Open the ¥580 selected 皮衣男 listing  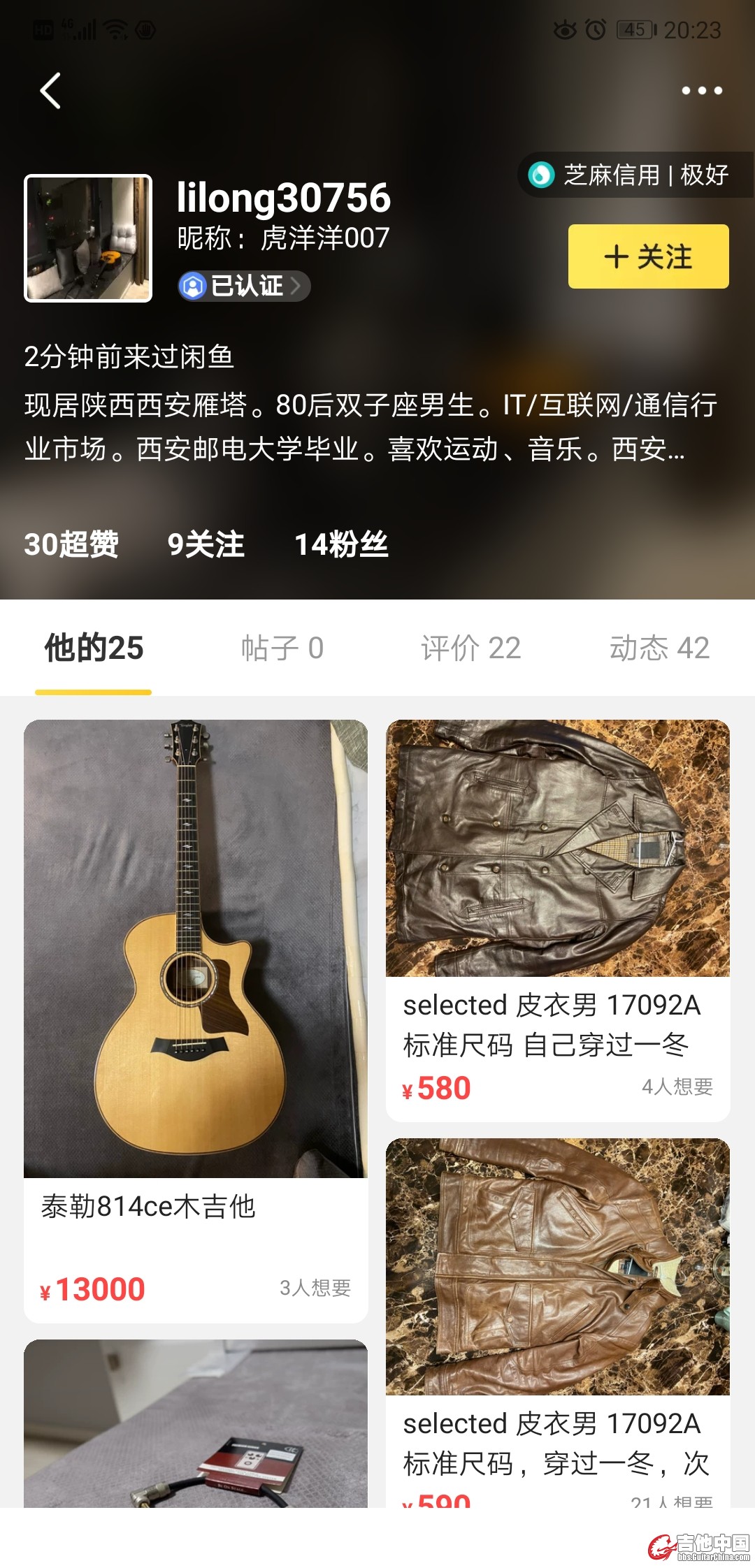point(558,920)
